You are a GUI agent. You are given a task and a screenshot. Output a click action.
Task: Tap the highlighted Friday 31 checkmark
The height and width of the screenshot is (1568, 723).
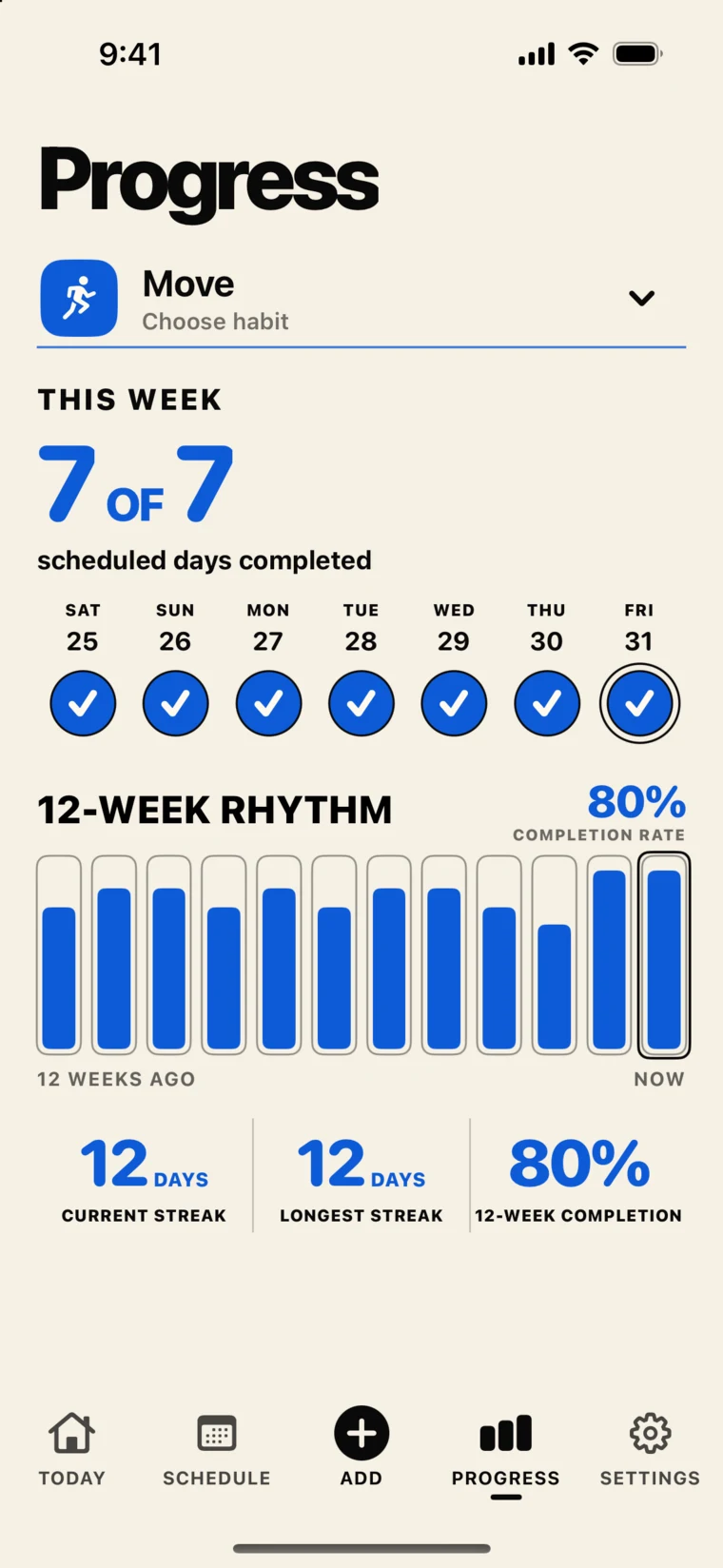pos(639,703)
